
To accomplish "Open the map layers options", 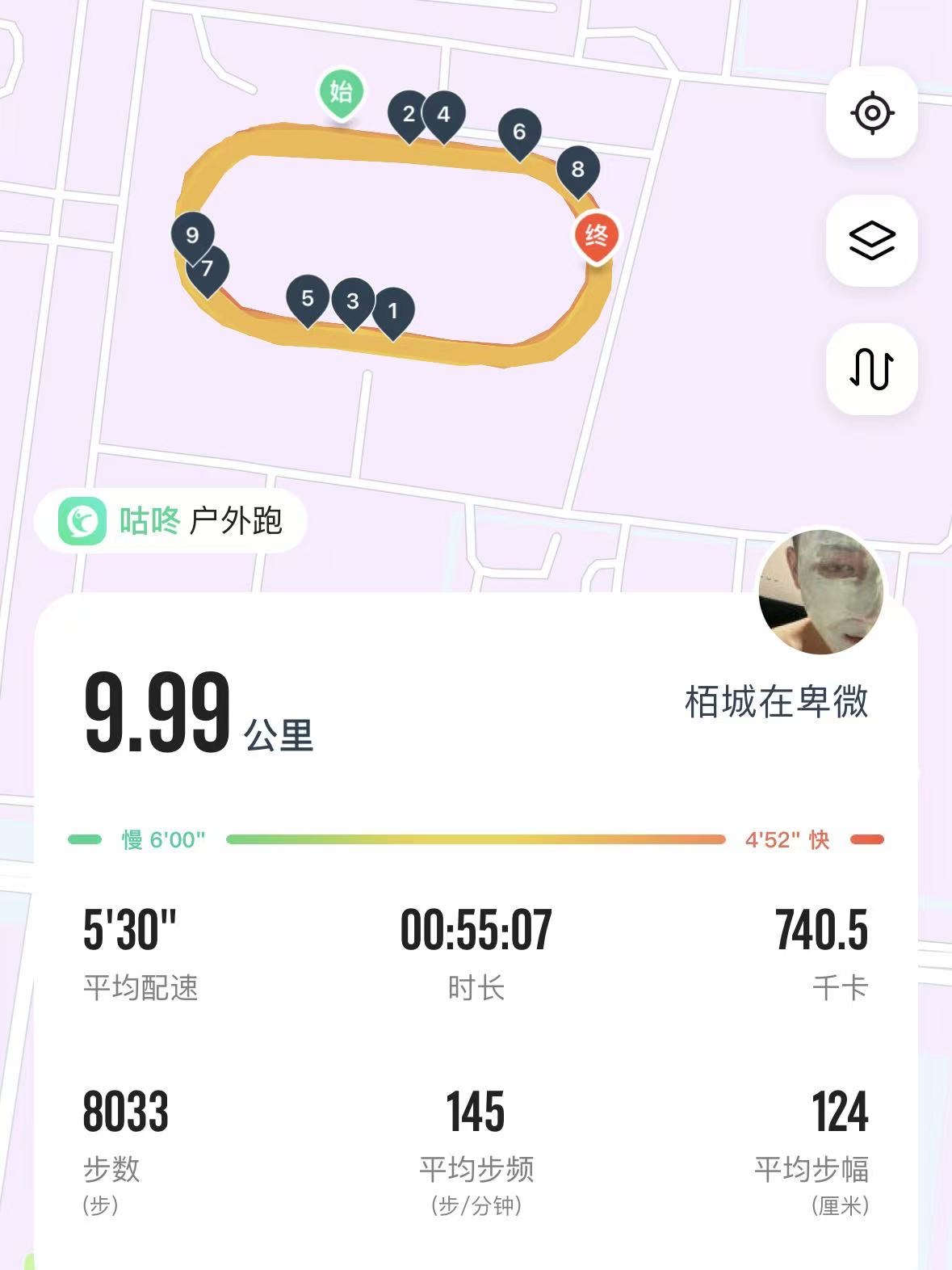I will [x=871, y=241].
